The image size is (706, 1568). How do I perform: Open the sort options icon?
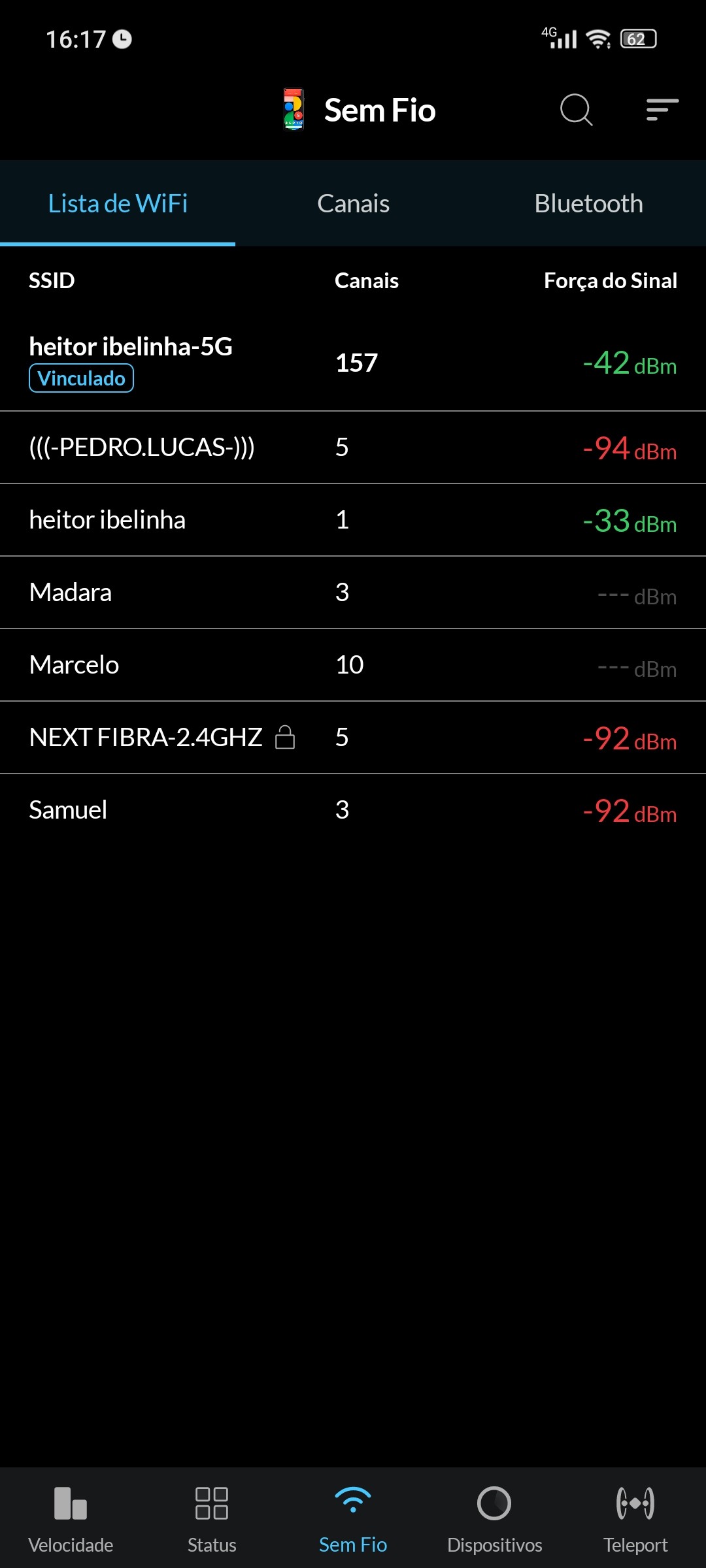click(x=662, y=110)
